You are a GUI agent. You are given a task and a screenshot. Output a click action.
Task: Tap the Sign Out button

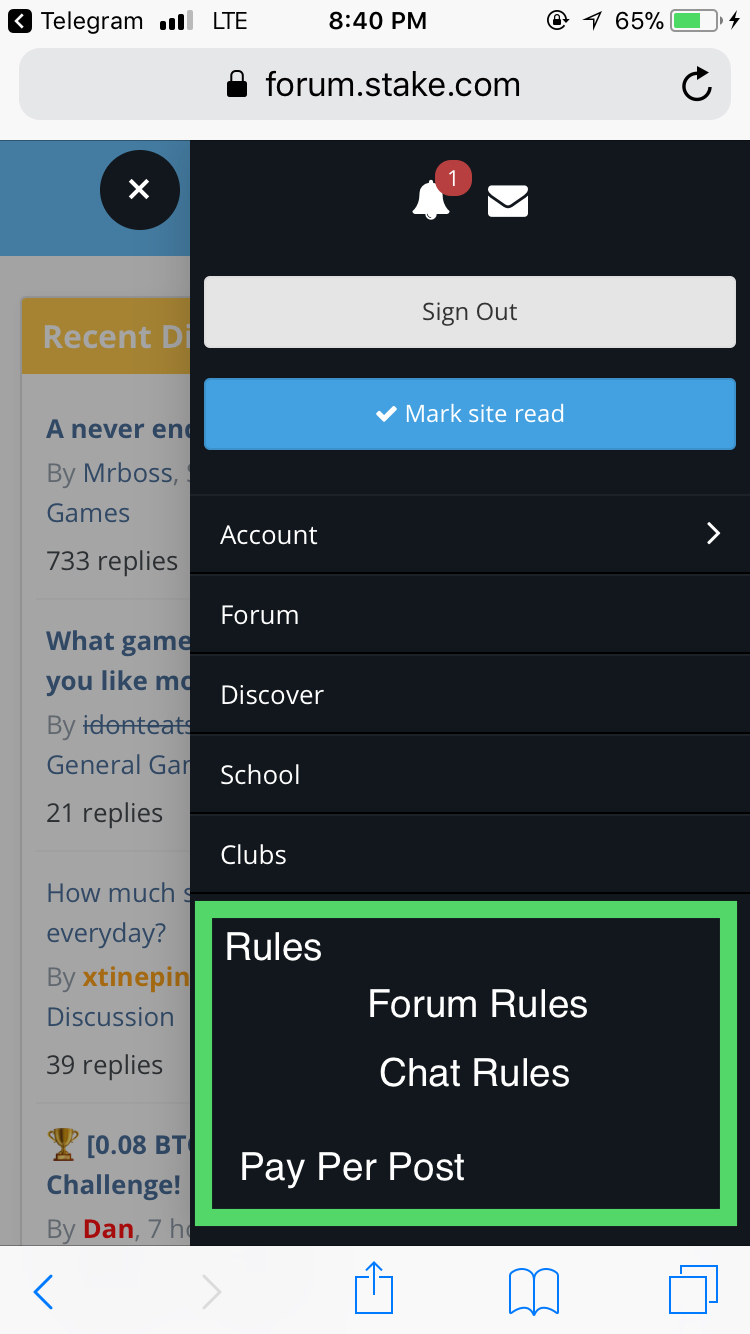click(470, 312)
